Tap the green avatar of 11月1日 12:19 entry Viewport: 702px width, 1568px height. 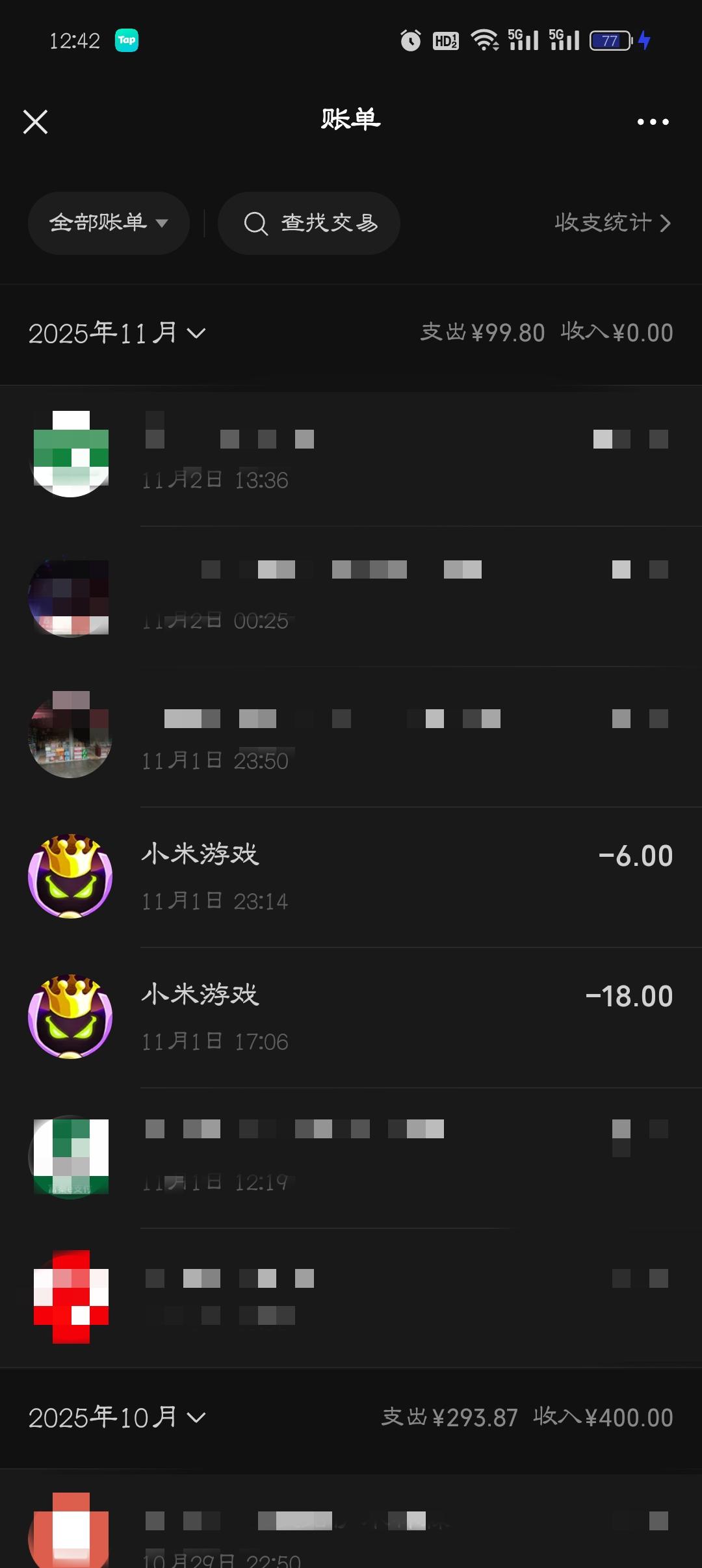[71, 1157]
